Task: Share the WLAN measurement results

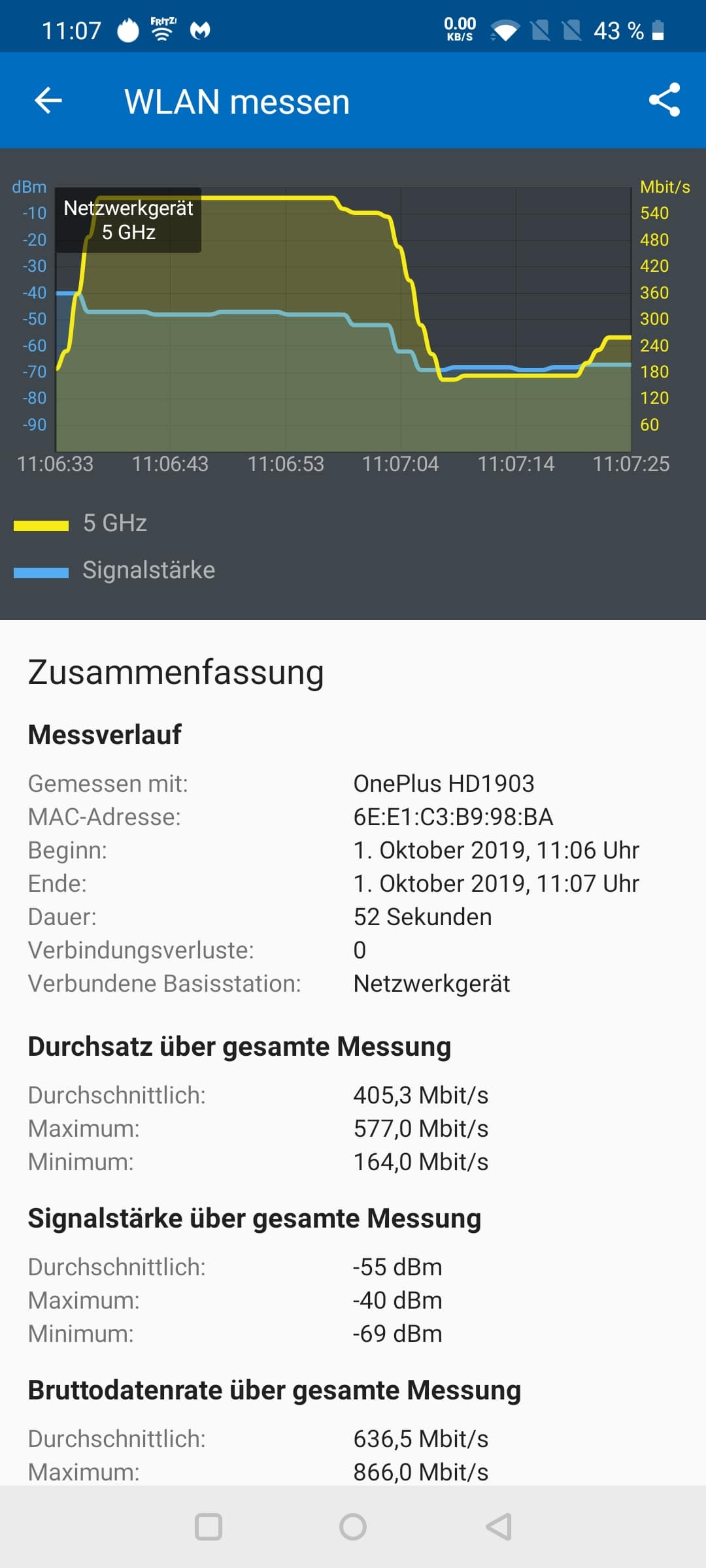Action: click(x=664, y=100)
